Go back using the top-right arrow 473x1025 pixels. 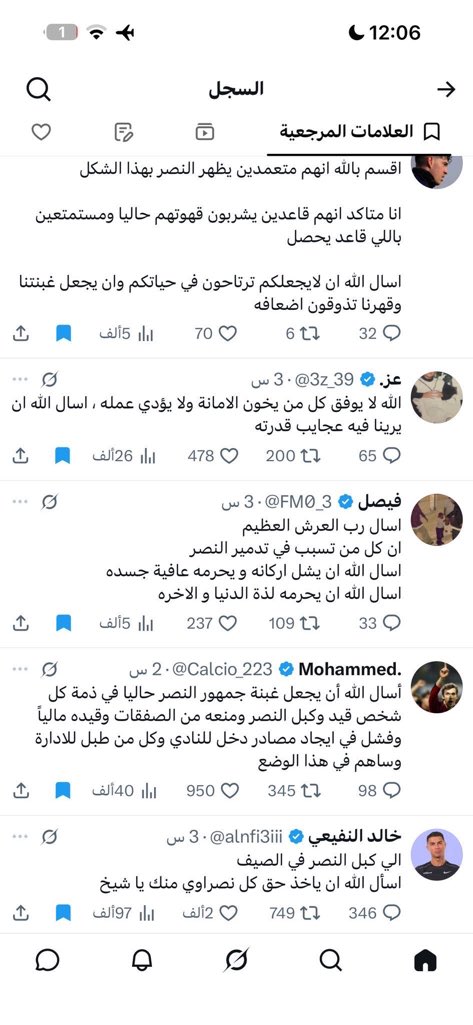(446, 90)
